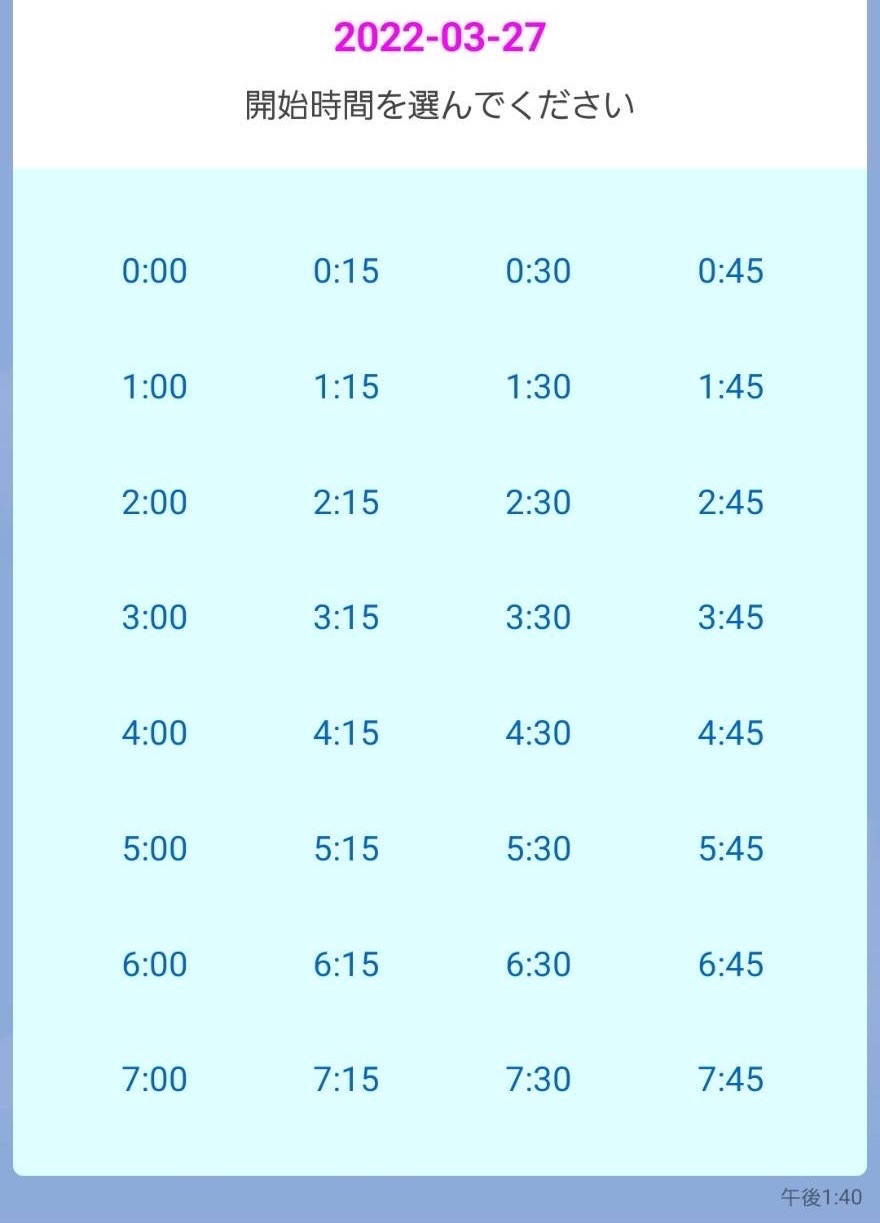The image size is (880, 1223).
Task: Select the 4:00 time slot
Action: point(154,733)
